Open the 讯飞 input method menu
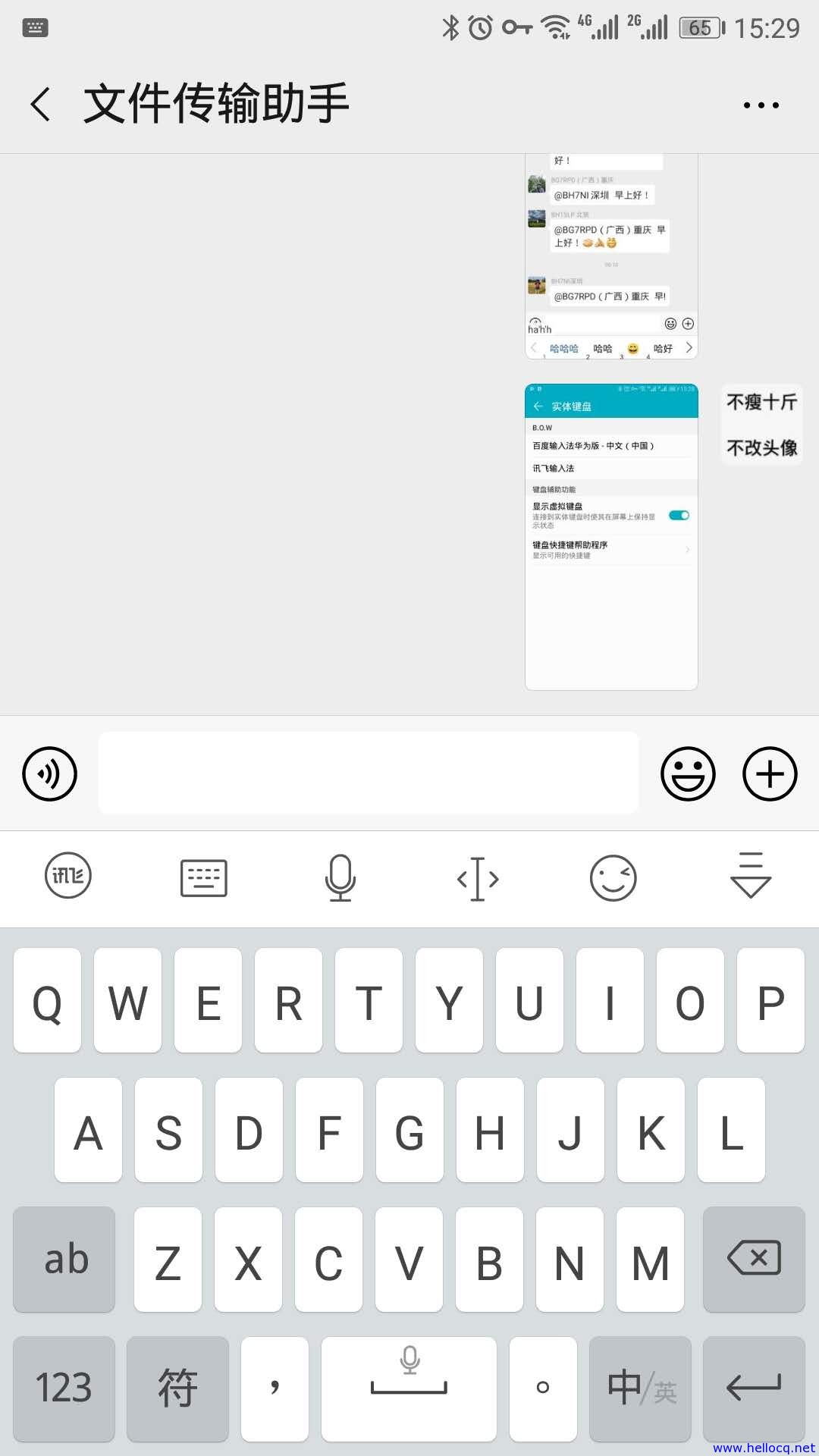This screenshot has height=1456, width=819. coord(68,876)
